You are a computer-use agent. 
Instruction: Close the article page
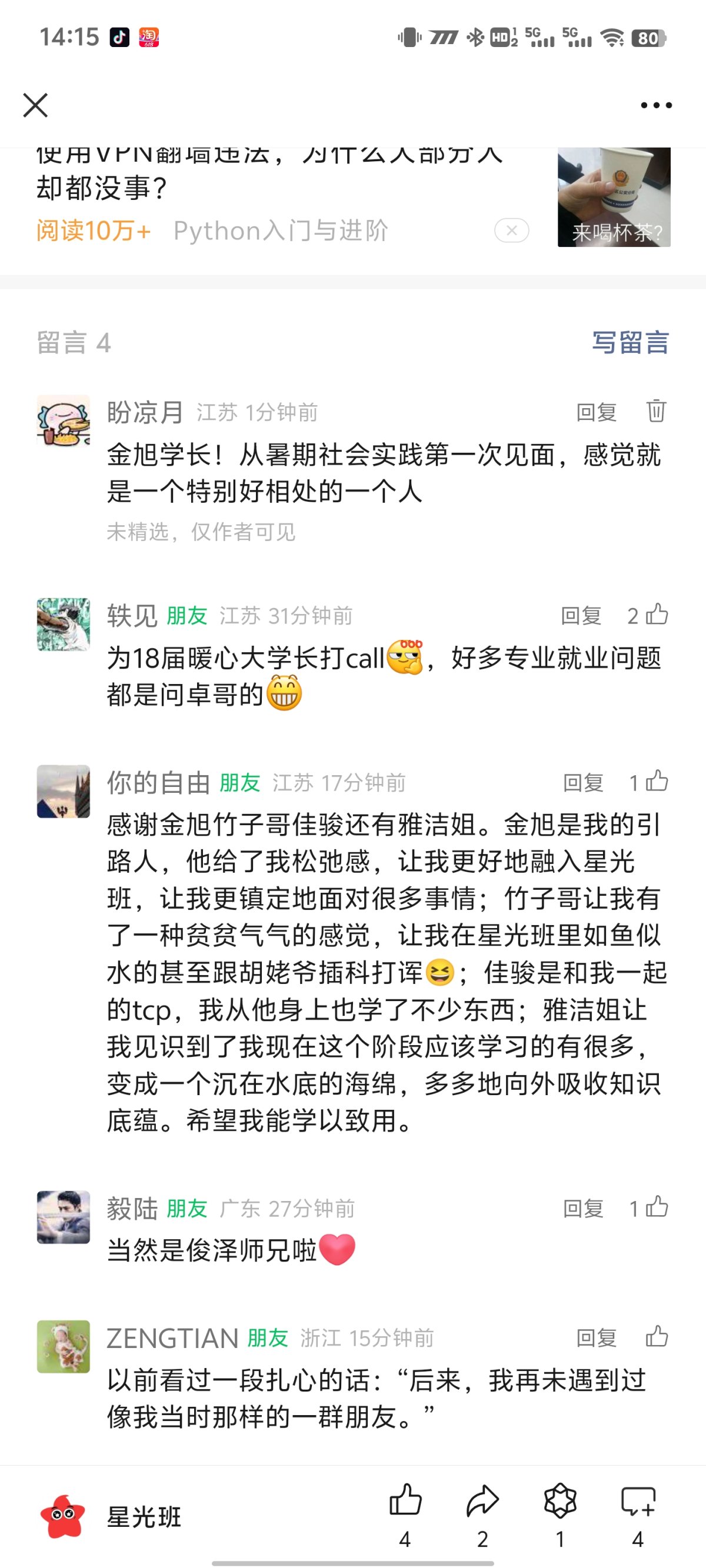click(35, 105)
